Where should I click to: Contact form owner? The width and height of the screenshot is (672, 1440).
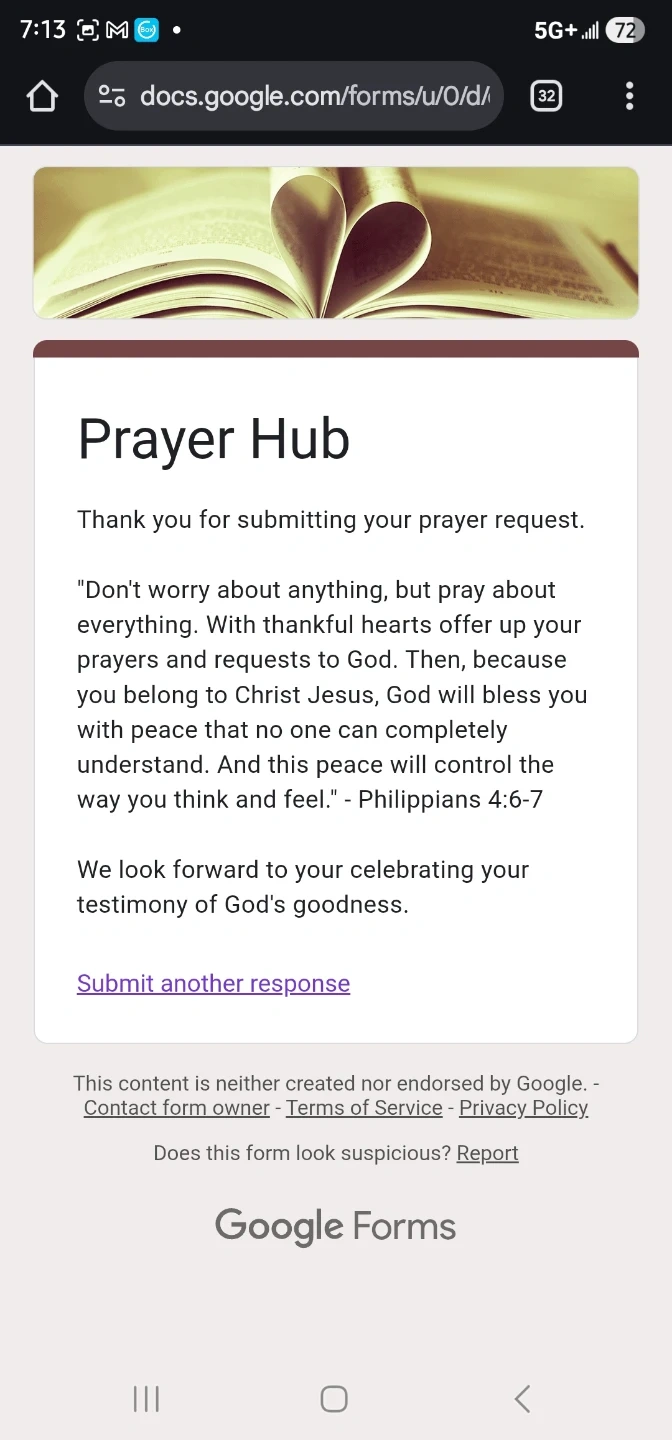(177, 1108)
